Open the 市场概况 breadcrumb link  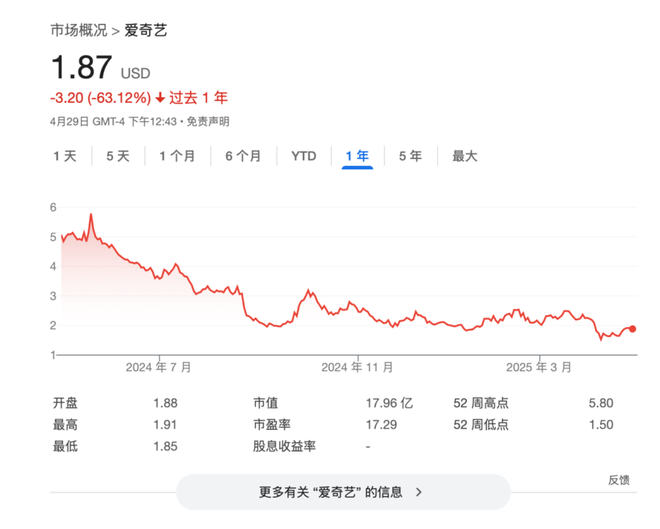click(78, 30)
